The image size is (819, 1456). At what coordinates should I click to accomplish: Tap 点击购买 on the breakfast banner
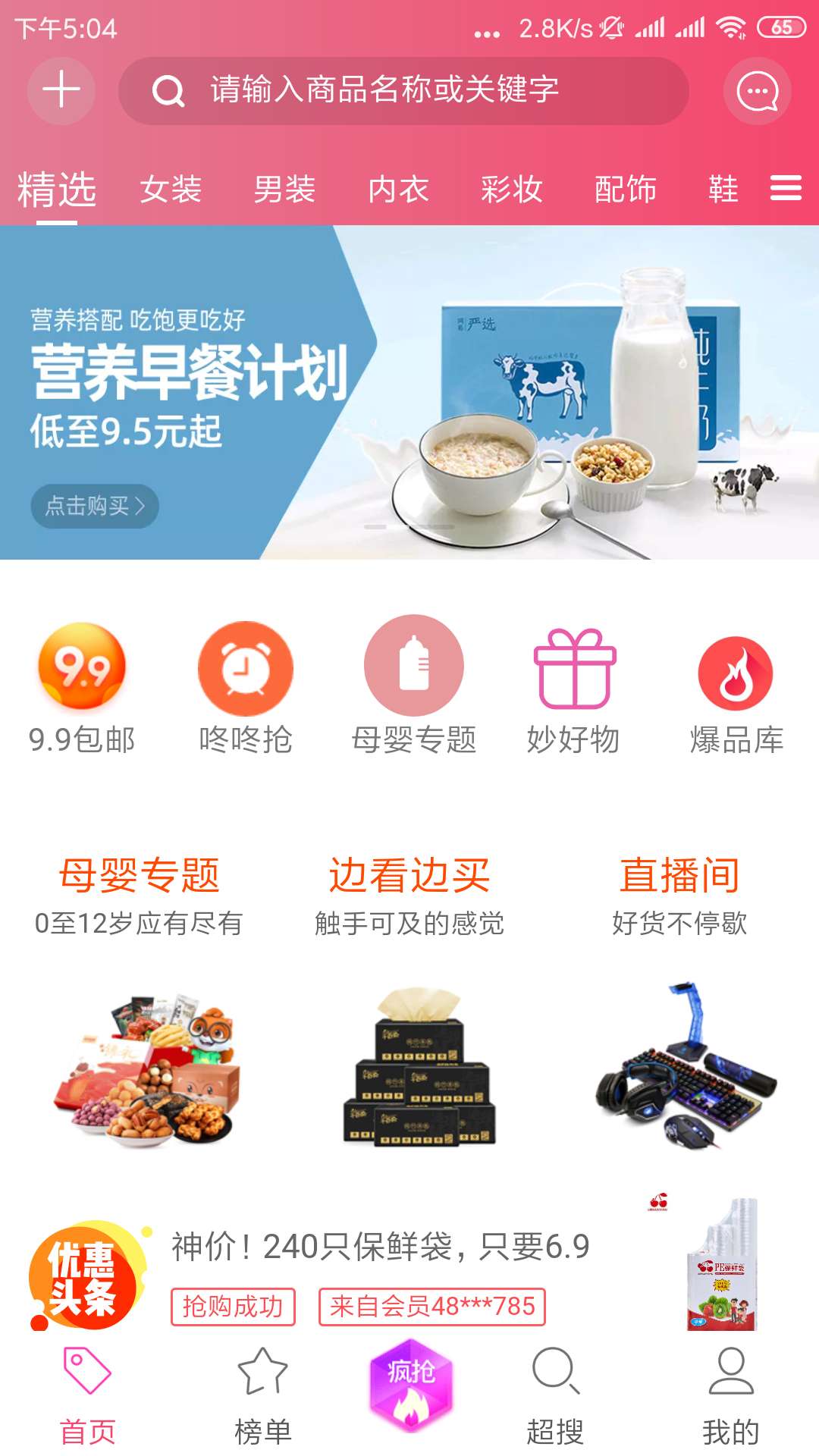[94, 506]
